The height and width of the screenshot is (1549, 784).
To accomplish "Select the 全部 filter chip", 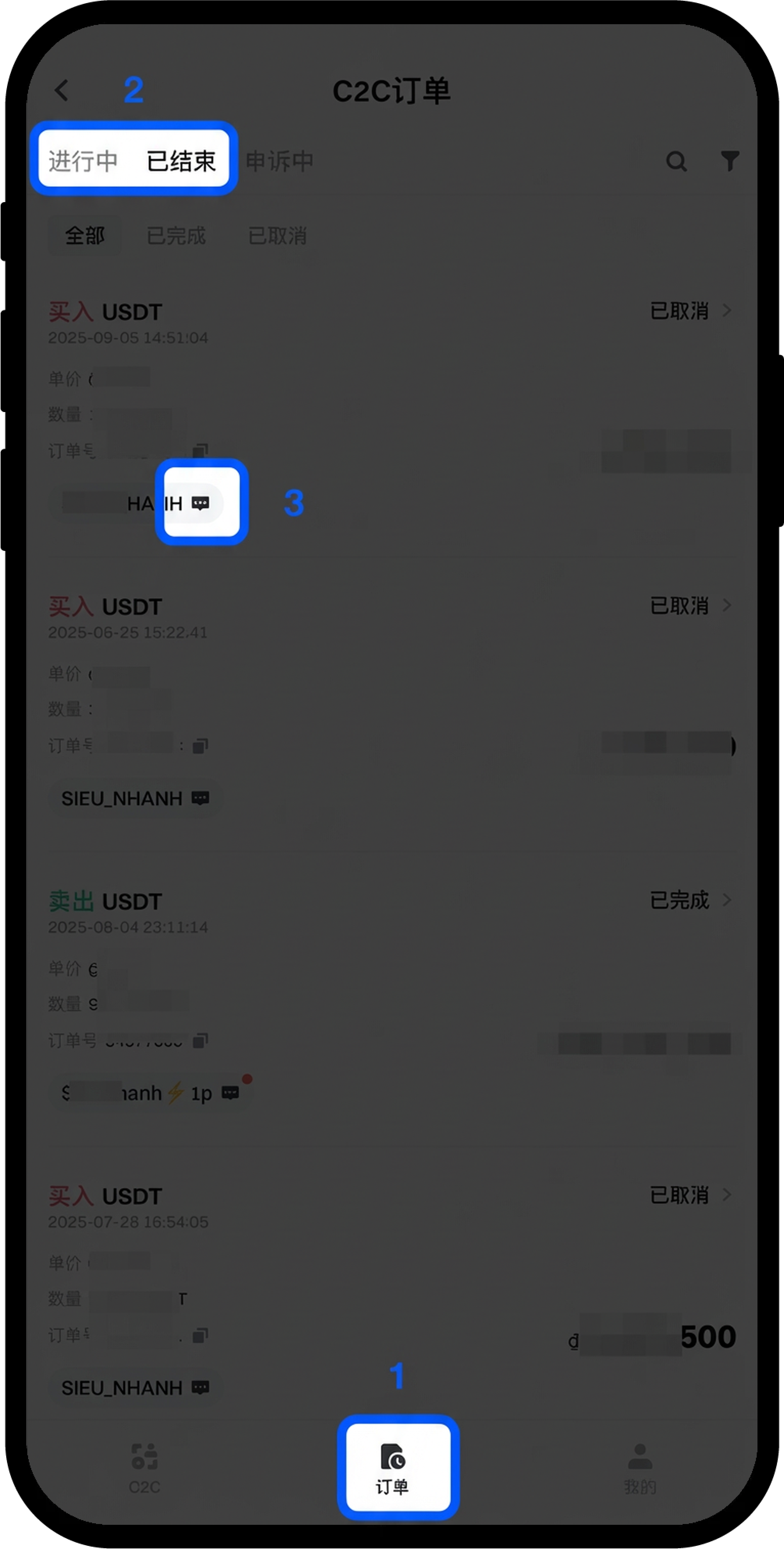I will [x=85, y=235].
